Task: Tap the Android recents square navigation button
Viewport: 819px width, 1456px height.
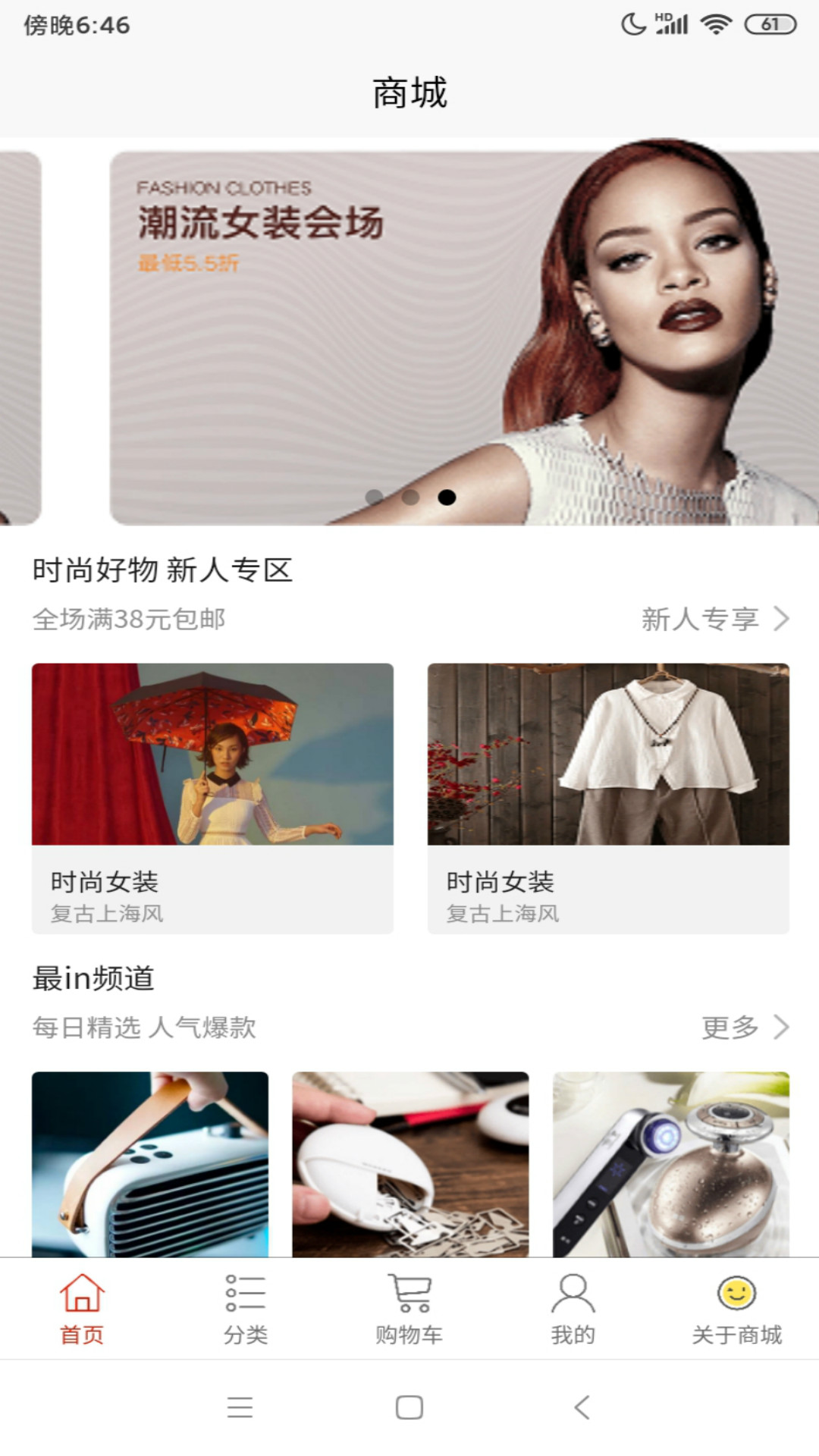Action: 407,1407
